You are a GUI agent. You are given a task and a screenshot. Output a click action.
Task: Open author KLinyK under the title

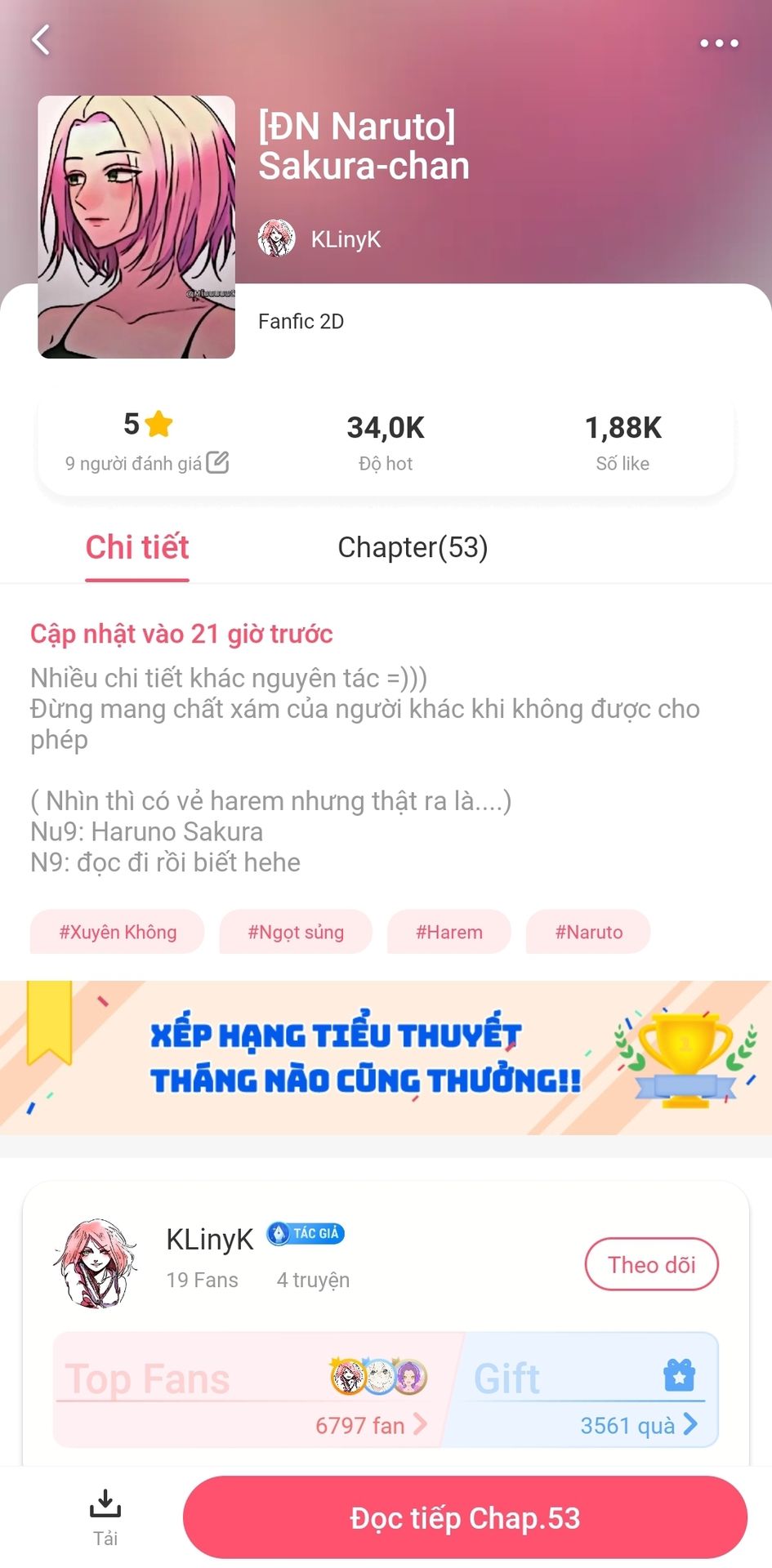[x=319, y=238]
